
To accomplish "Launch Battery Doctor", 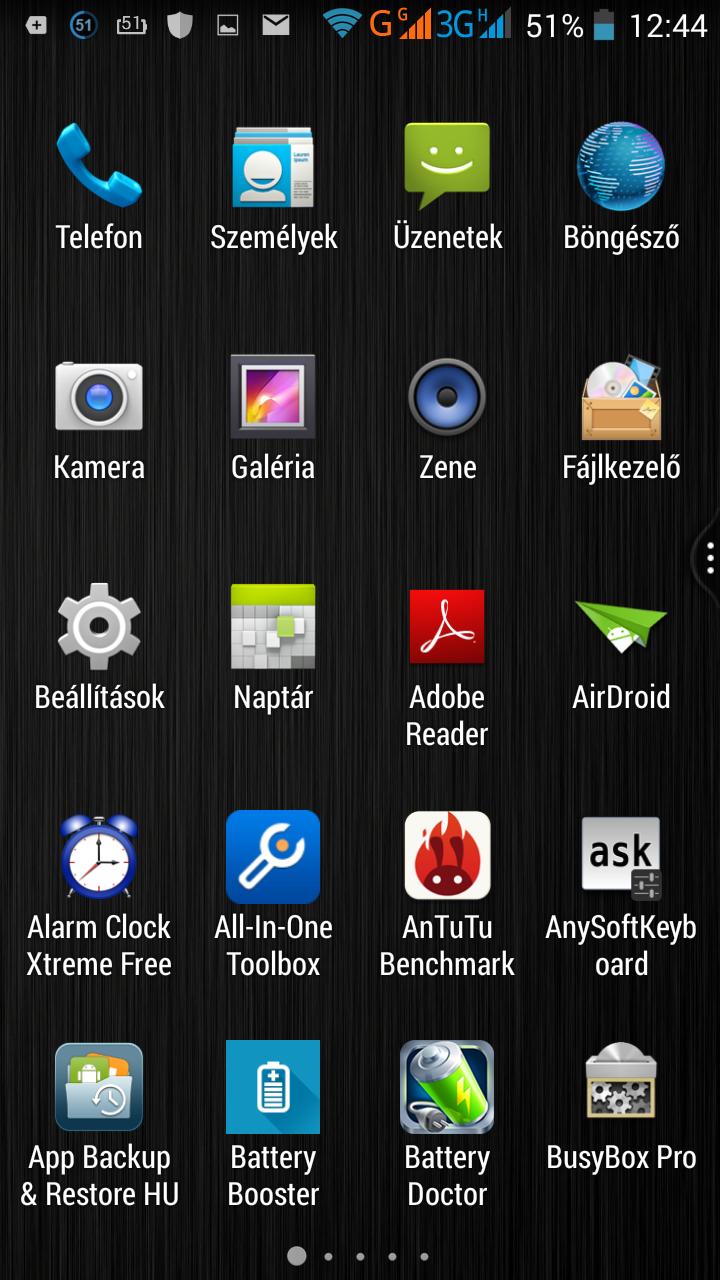I will point(447,1087).
